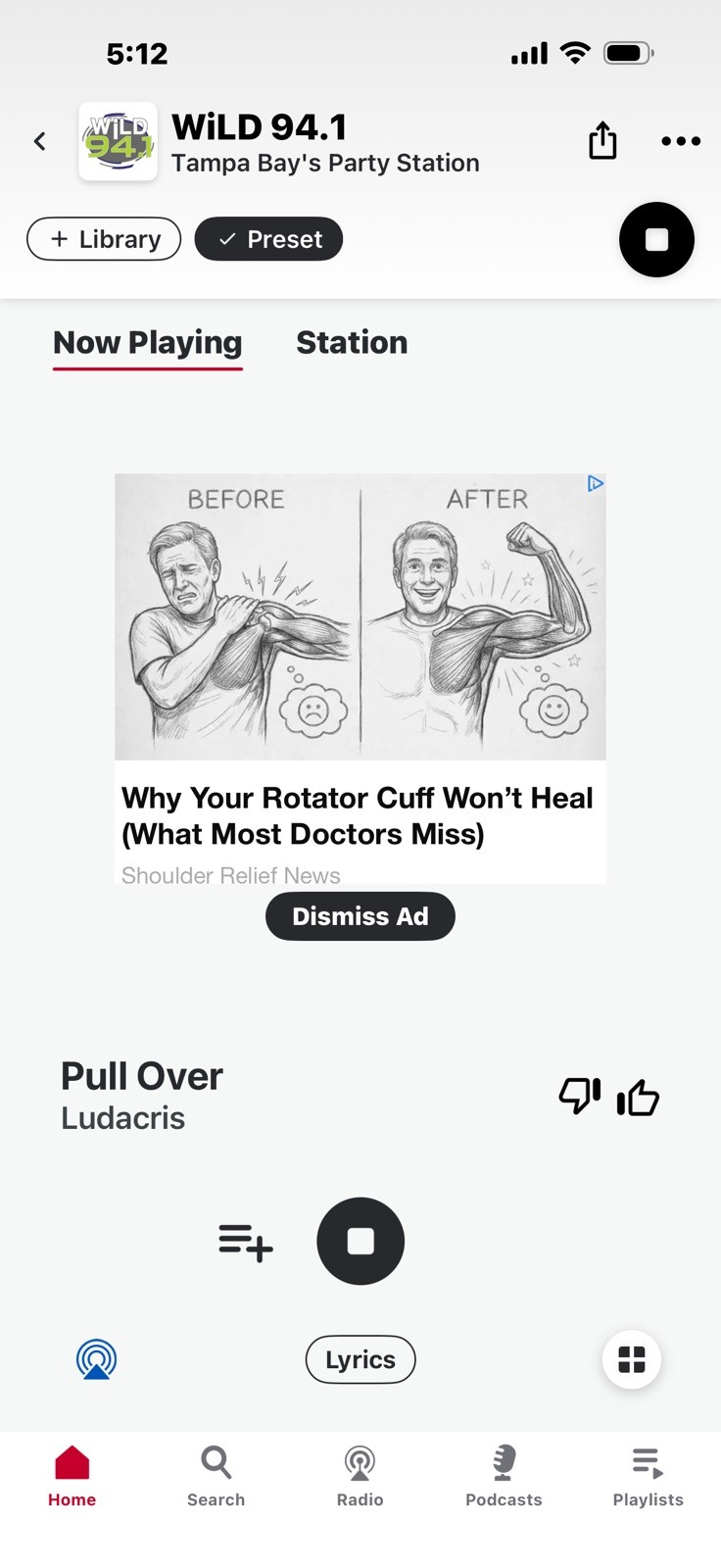Open the Search tab
Viewport: 721px width, 1568px height.
pyautogui.click(x=216, y=1476)
